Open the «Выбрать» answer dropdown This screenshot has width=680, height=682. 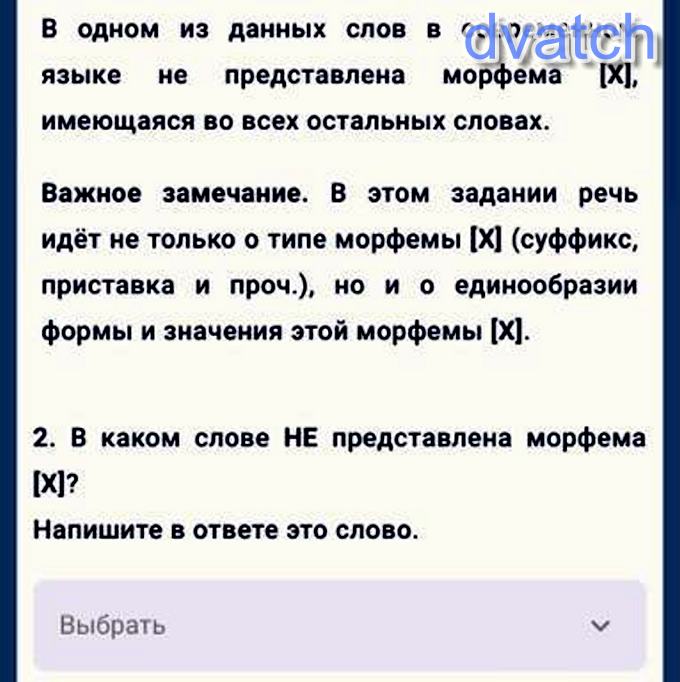[339, 626]
